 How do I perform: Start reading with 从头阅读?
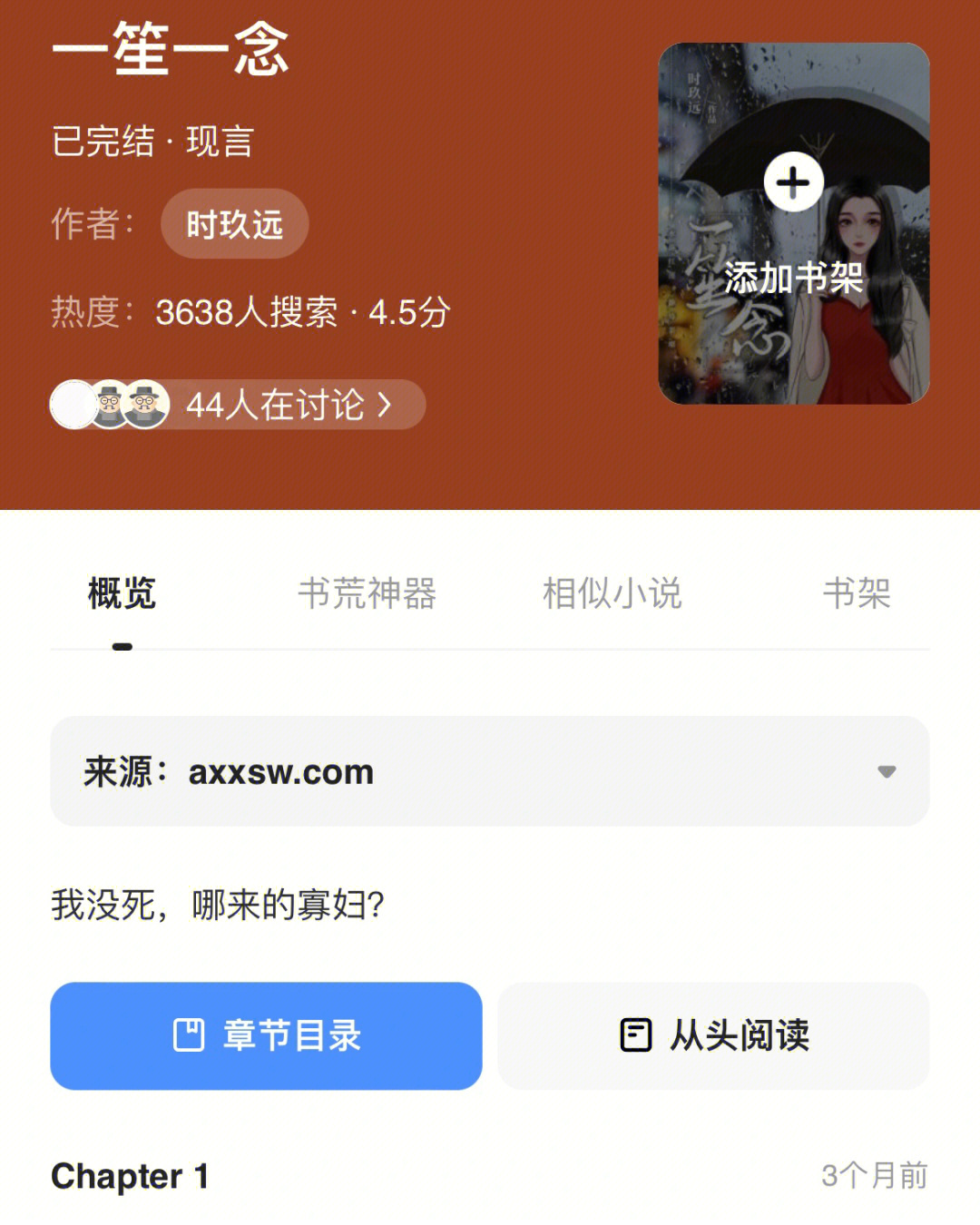[x=713, y=1035]
